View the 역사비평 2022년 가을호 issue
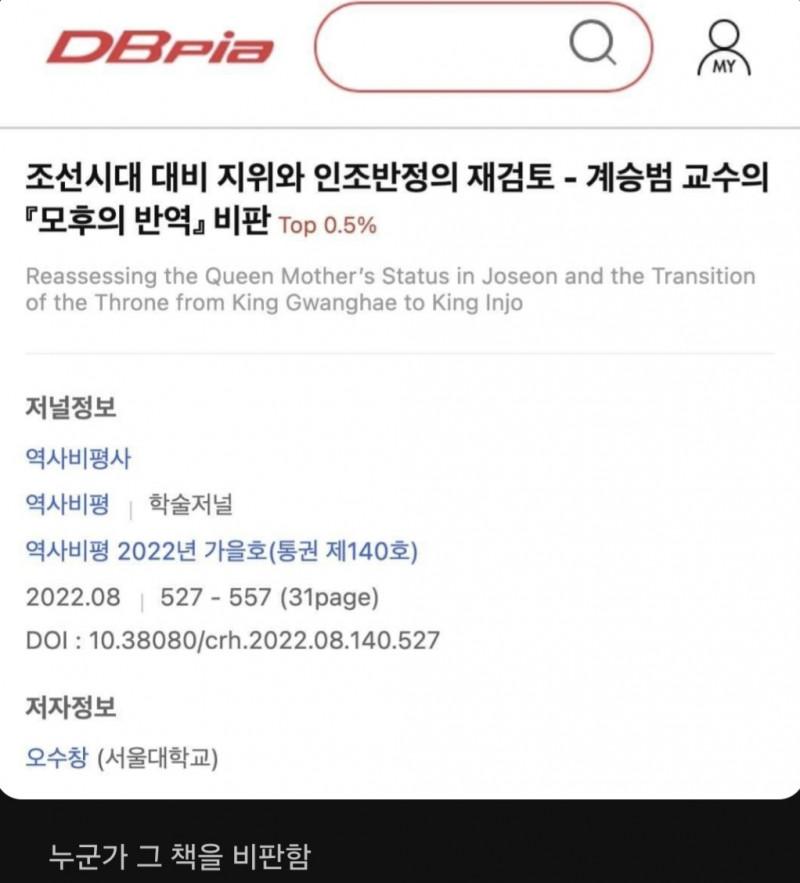800x883 pixels. click(221, 550)
